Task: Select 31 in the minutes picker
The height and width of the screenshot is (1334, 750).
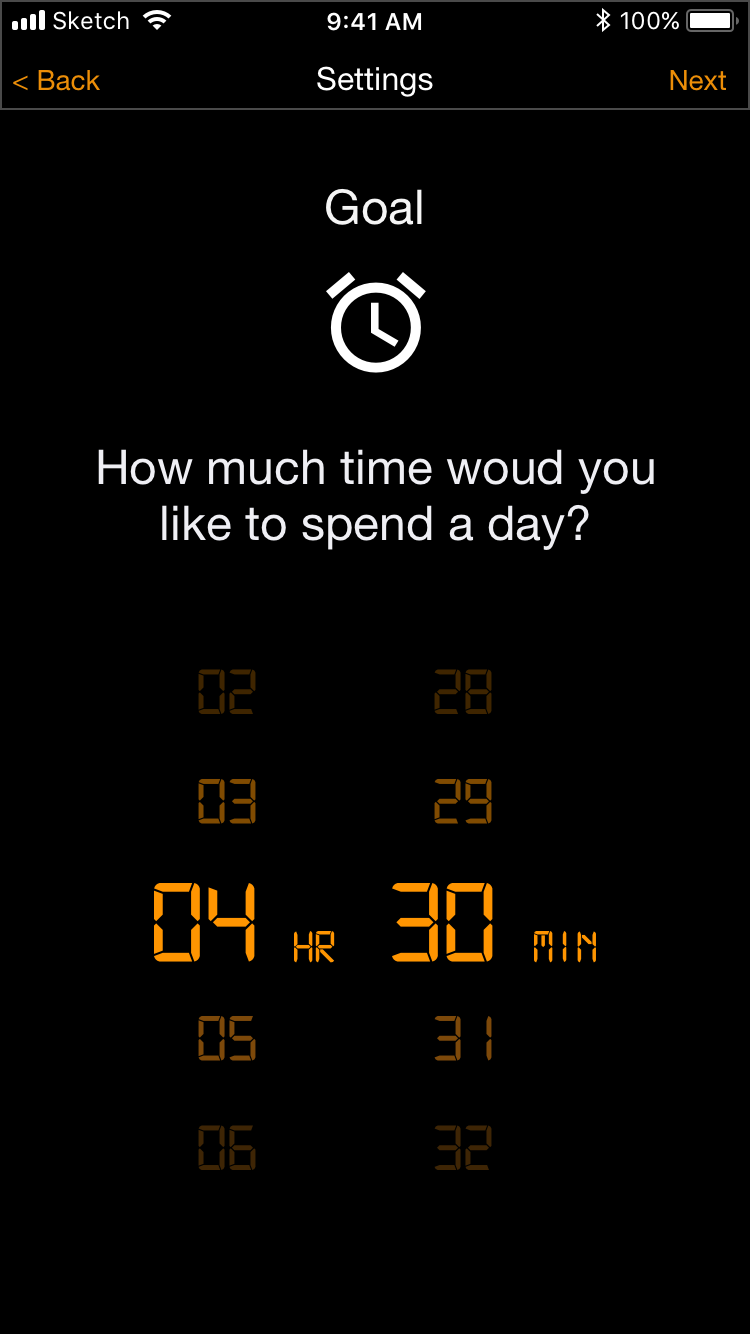Action: tap(463, 1038)
